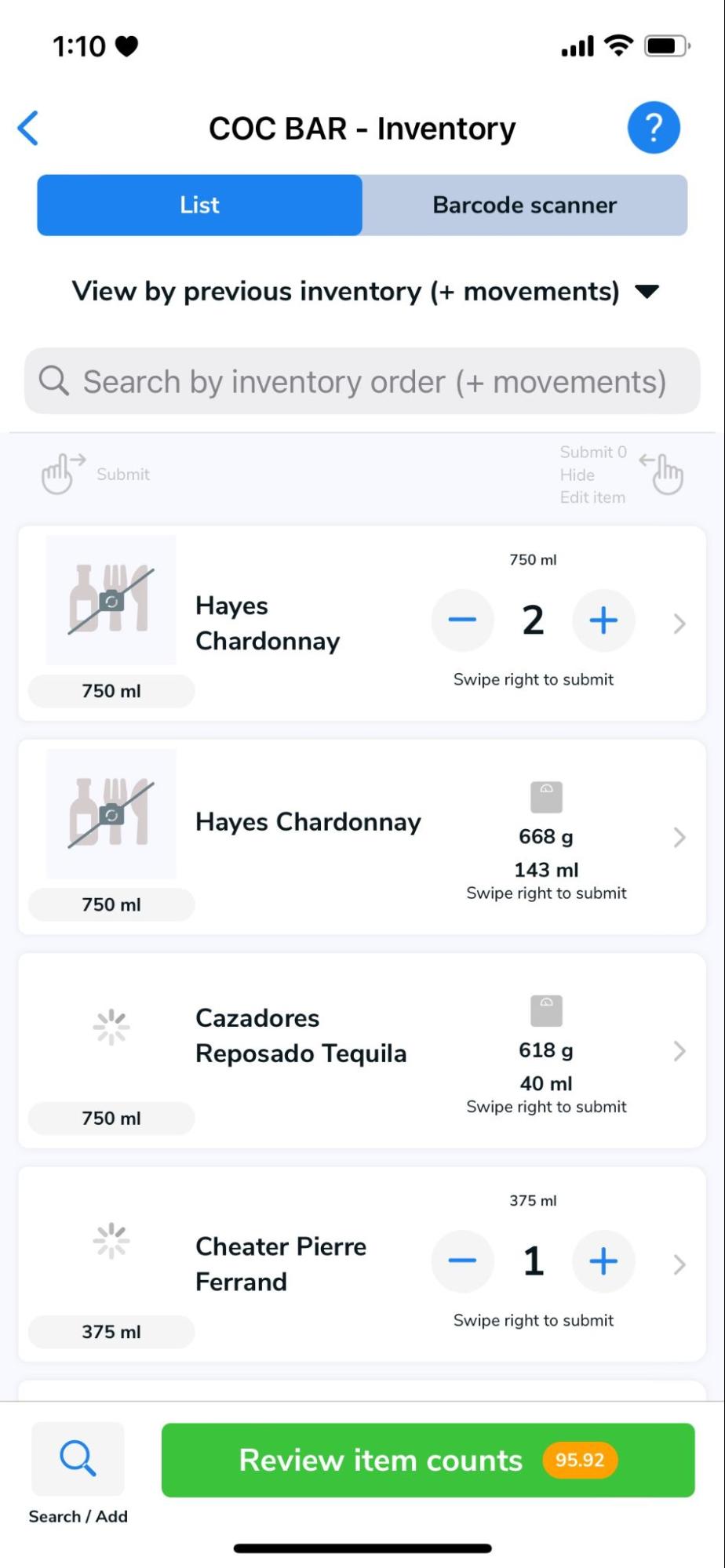This screenshot has height=1568, width=725.
Task: Select the List tab
Action: pos(199,205)
